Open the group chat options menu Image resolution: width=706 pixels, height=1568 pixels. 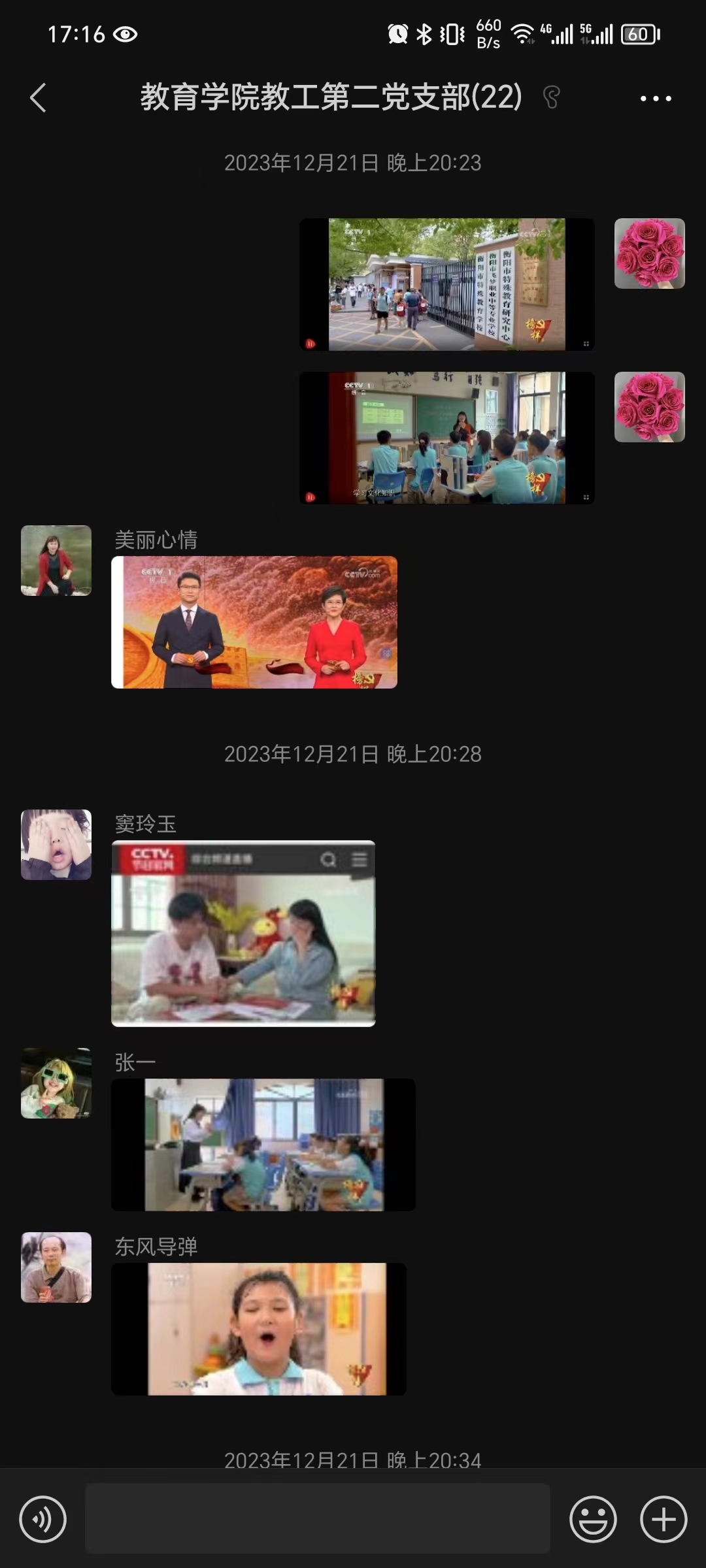655,99
